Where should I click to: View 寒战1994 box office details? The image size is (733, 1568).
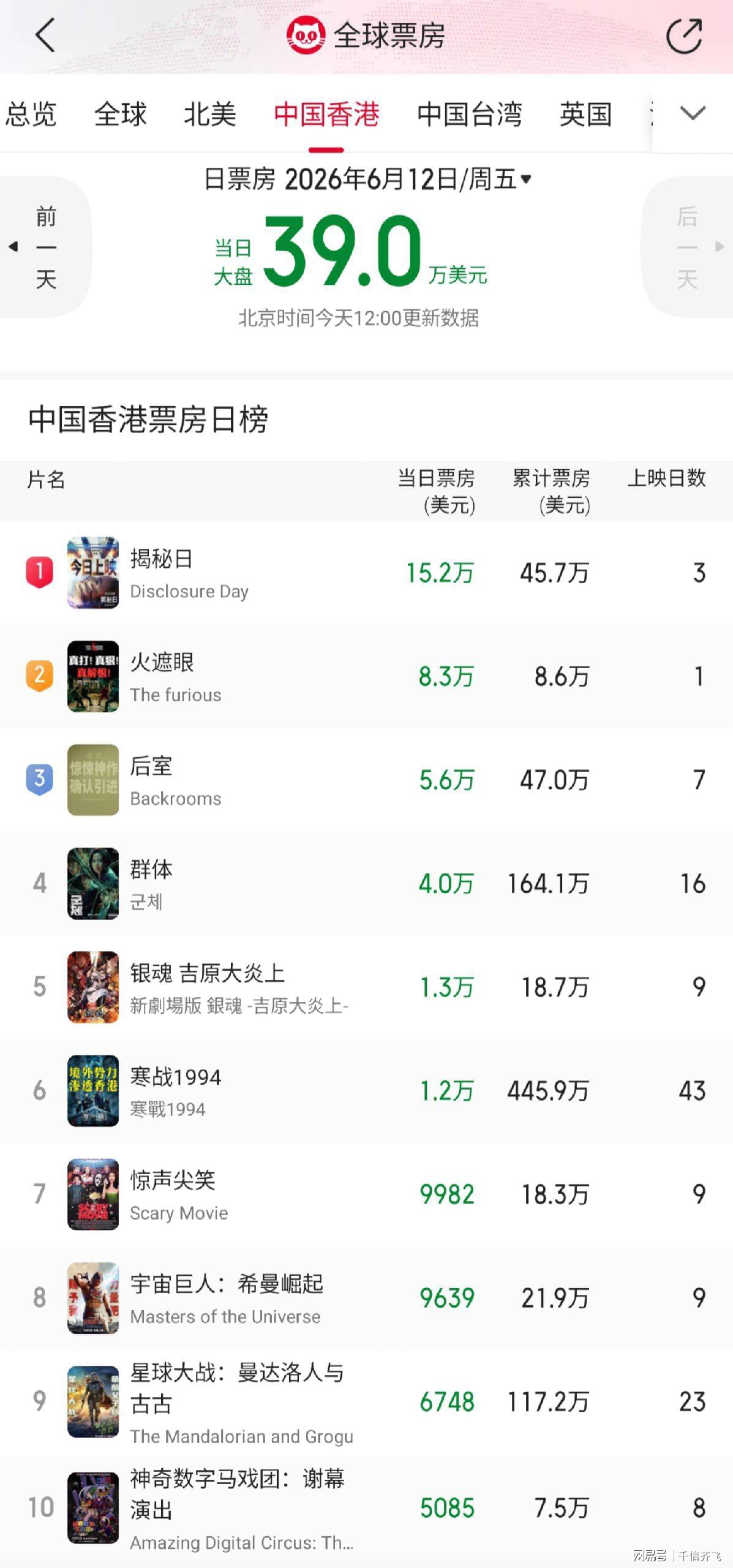click(x=366, y=1090)
